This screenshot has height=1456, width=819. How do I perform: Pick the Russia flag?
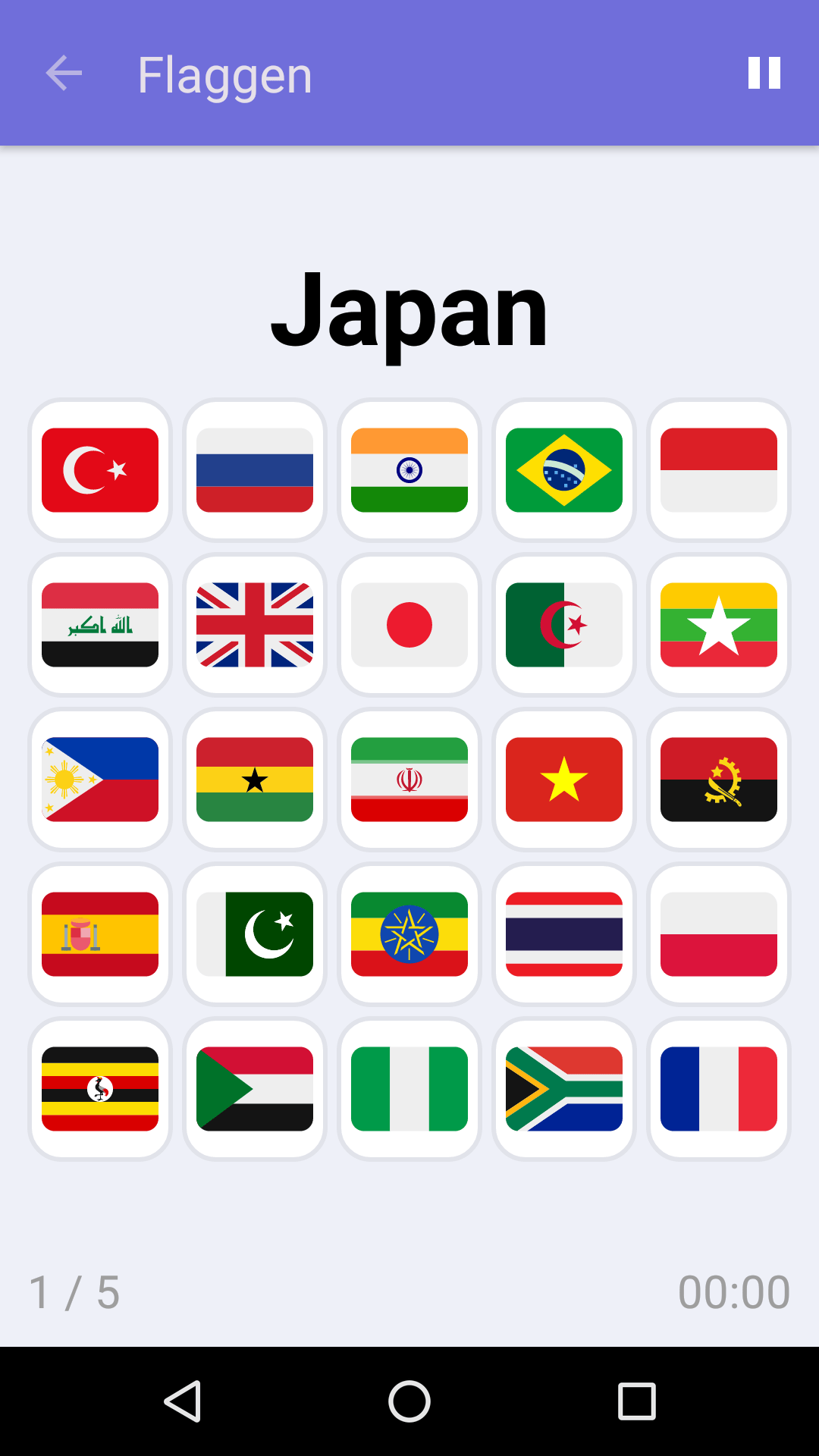tap(255, 470)
